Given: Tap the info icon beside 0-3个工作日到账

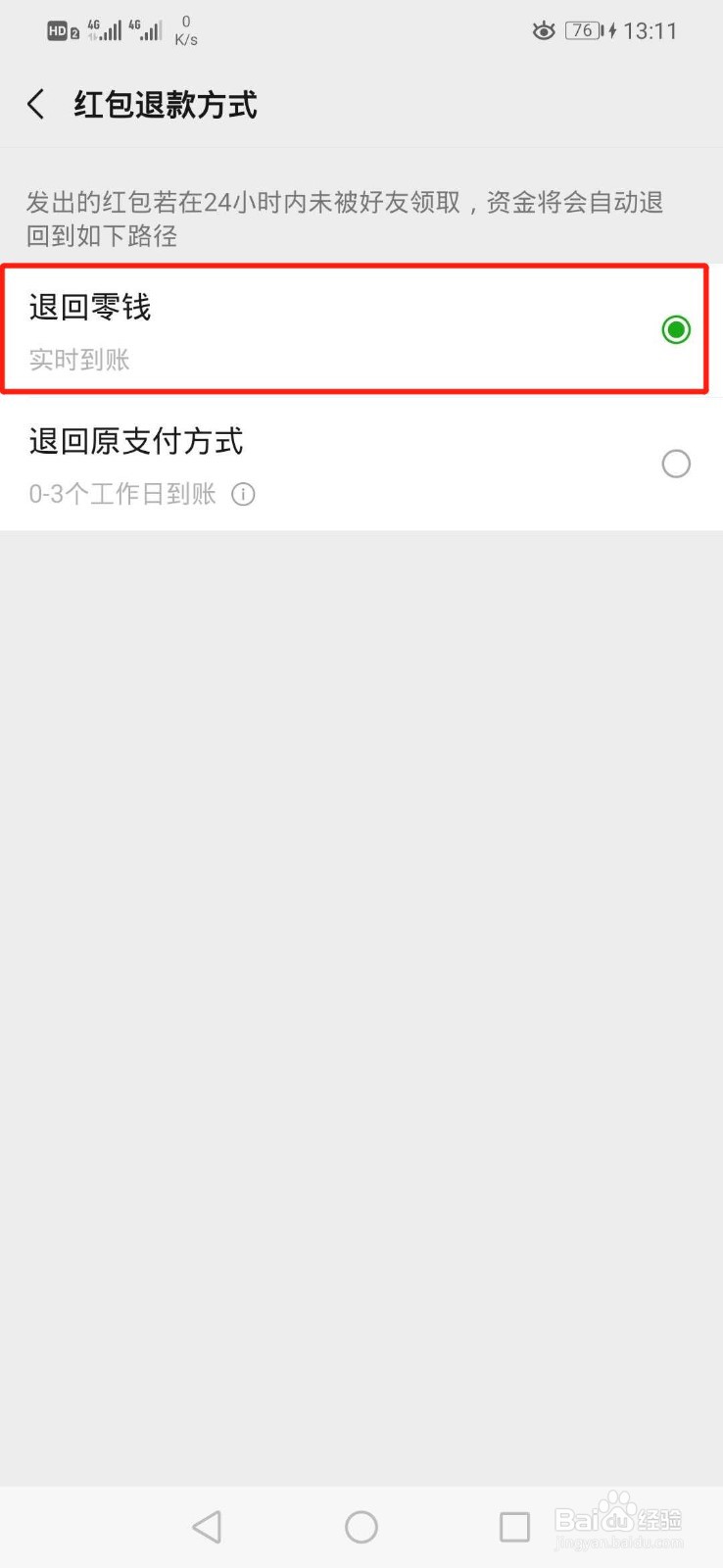Looking at the screenshot, I should click(243, 494).
